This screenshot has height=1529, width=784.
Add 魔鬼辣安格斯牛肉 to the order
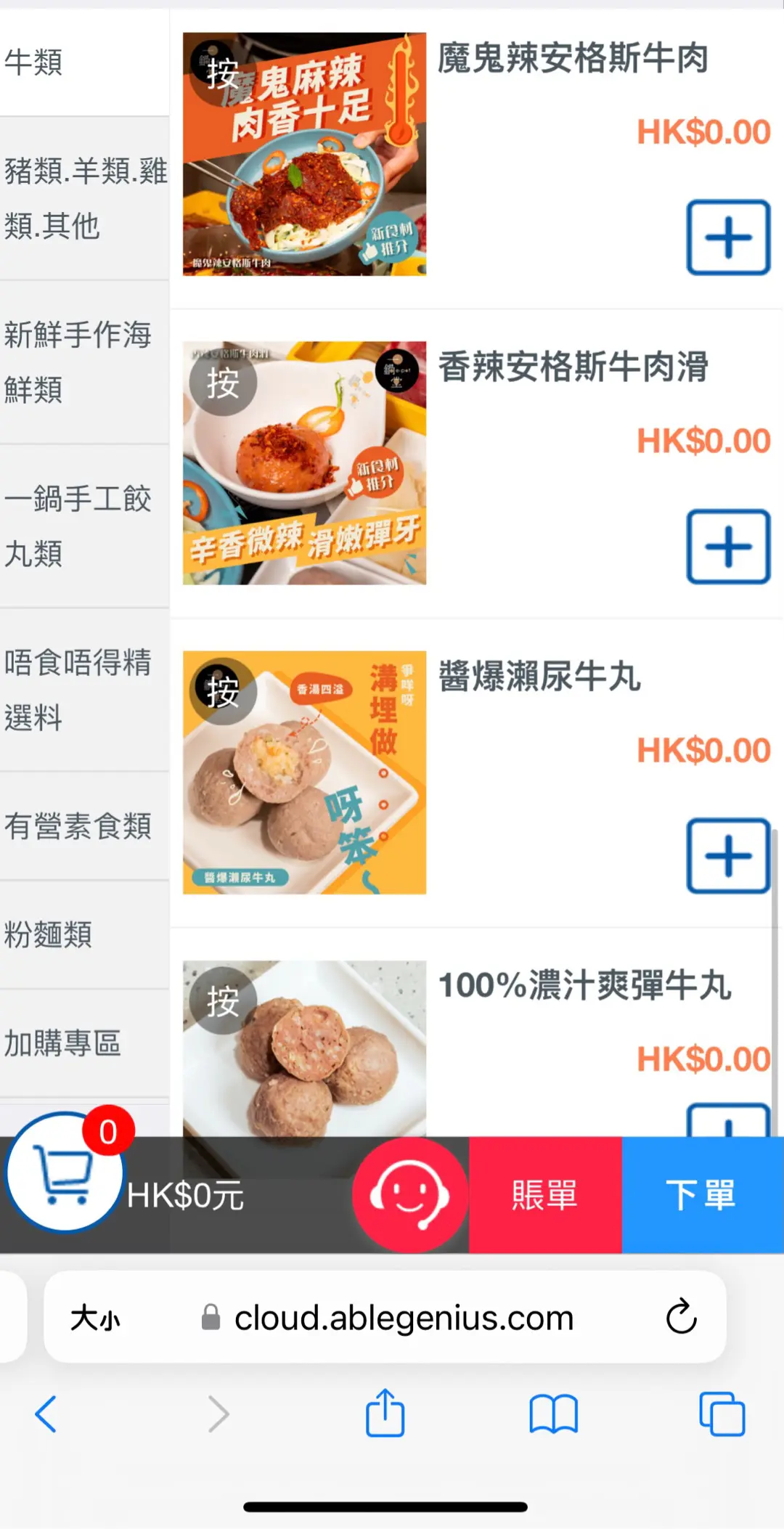point(728,237)
